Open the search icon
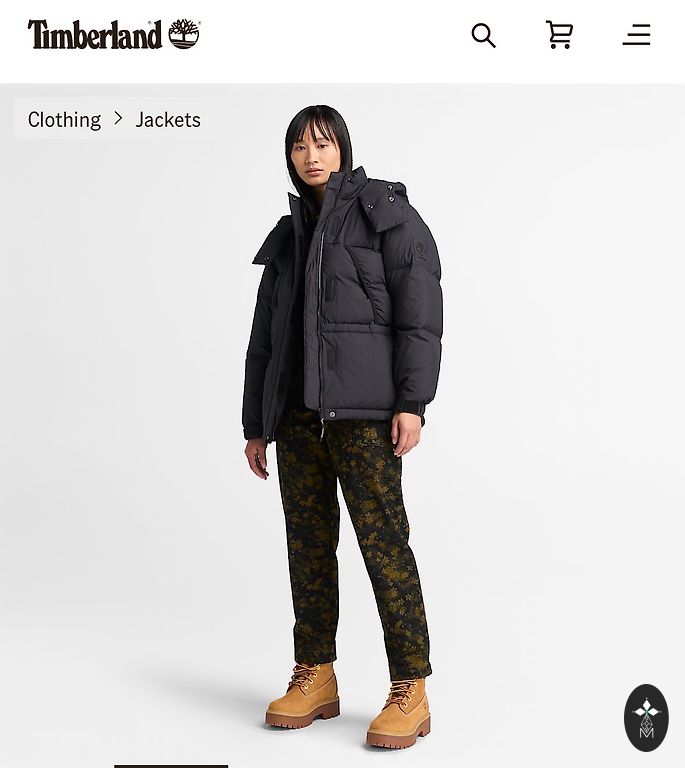The image size is (685, 768). (483, 36)
